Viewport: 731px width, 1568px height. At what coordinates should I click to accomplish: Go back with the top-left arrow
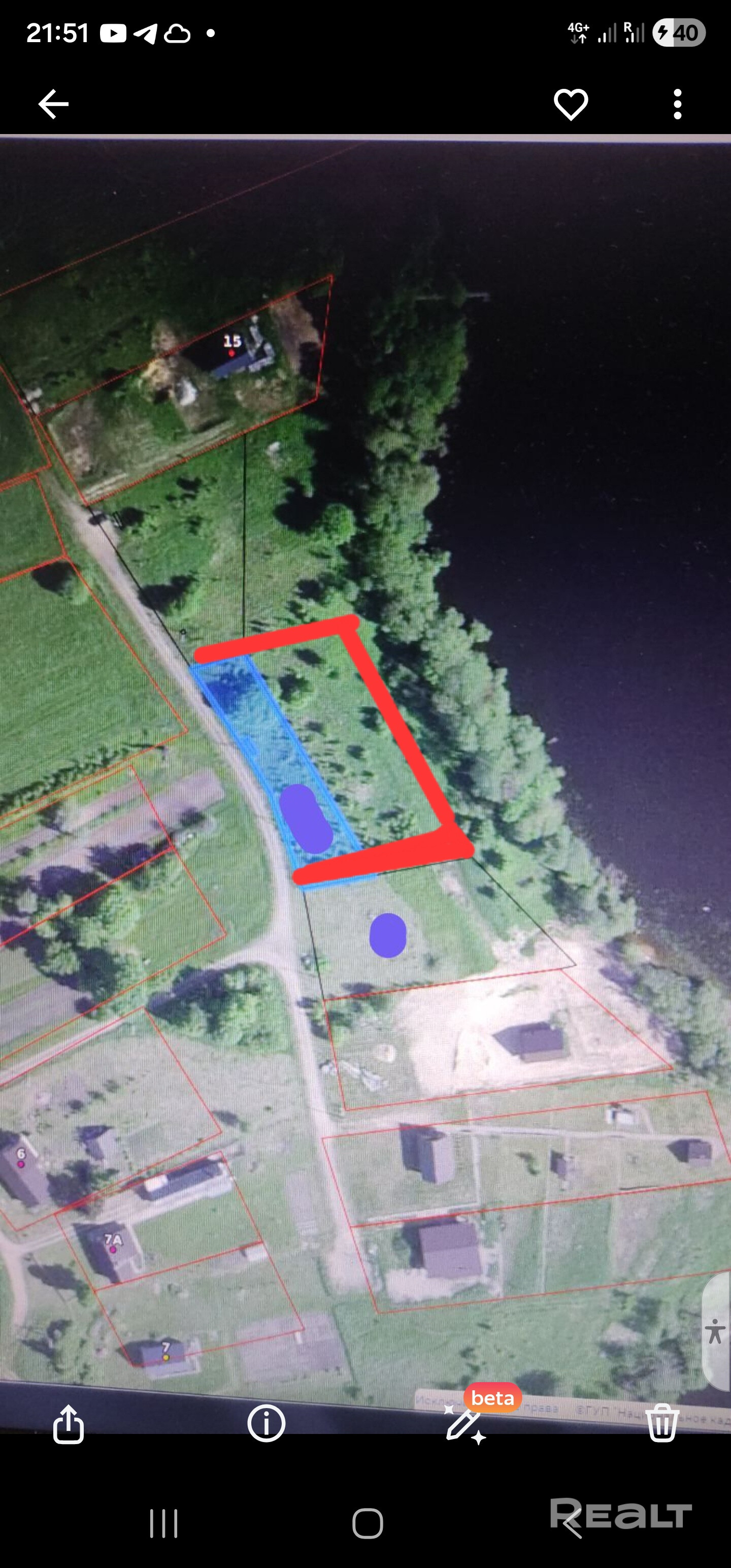(x=54, y=104)
